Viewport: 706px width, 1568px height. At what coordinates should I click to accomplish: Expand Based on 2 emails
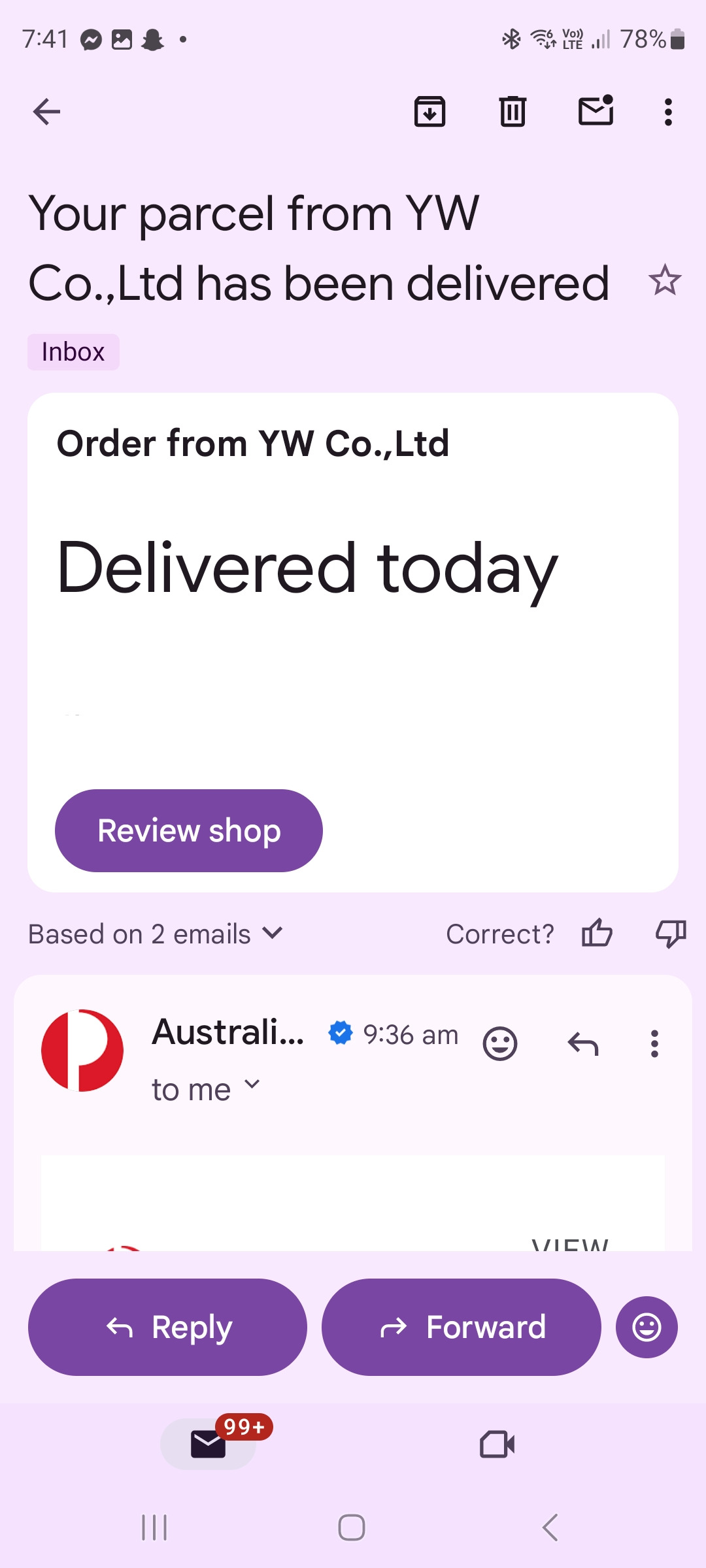[x=156, y=934]
